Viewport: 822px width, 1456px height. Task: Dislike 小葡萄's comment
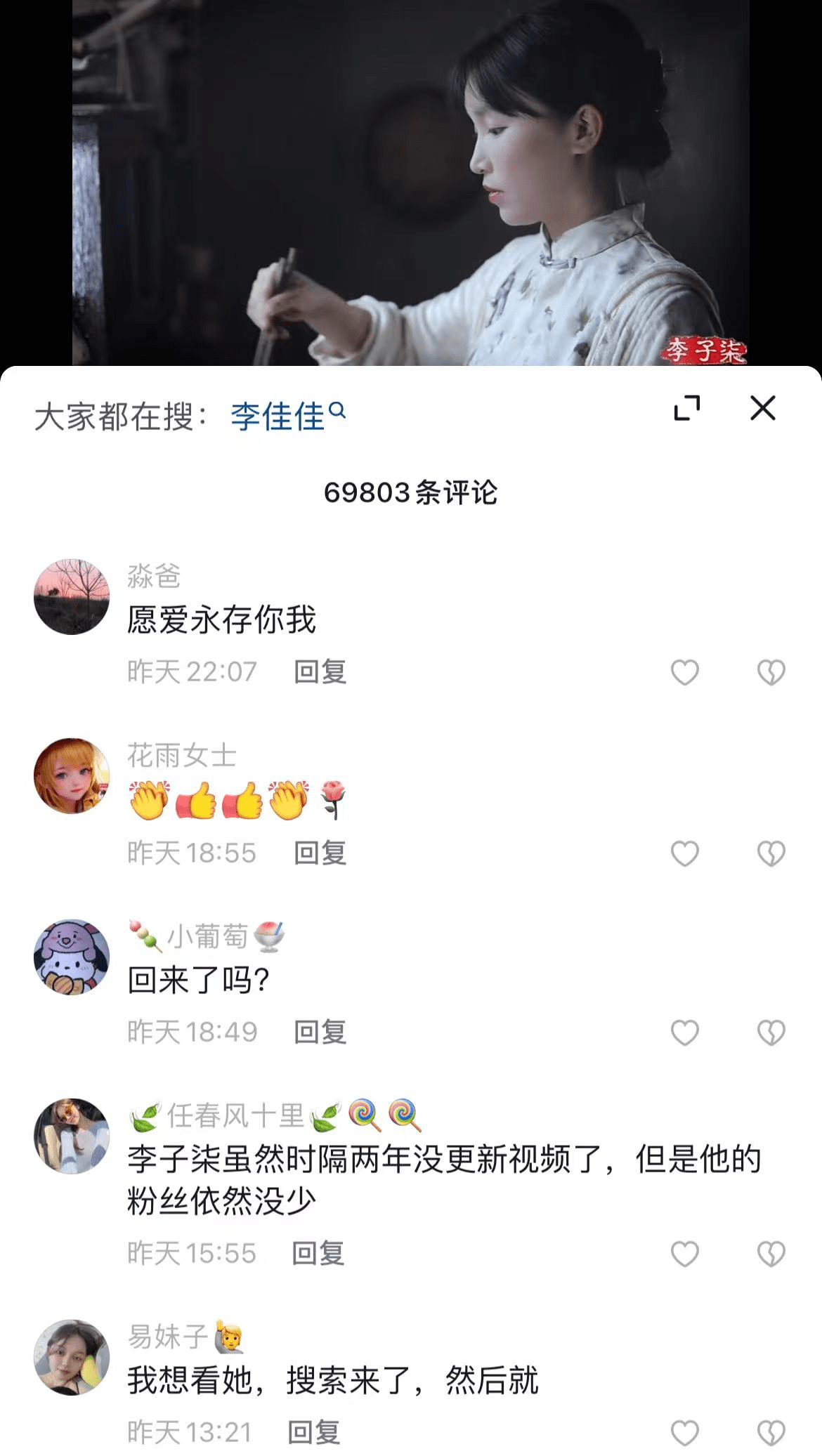(771, 1032)
